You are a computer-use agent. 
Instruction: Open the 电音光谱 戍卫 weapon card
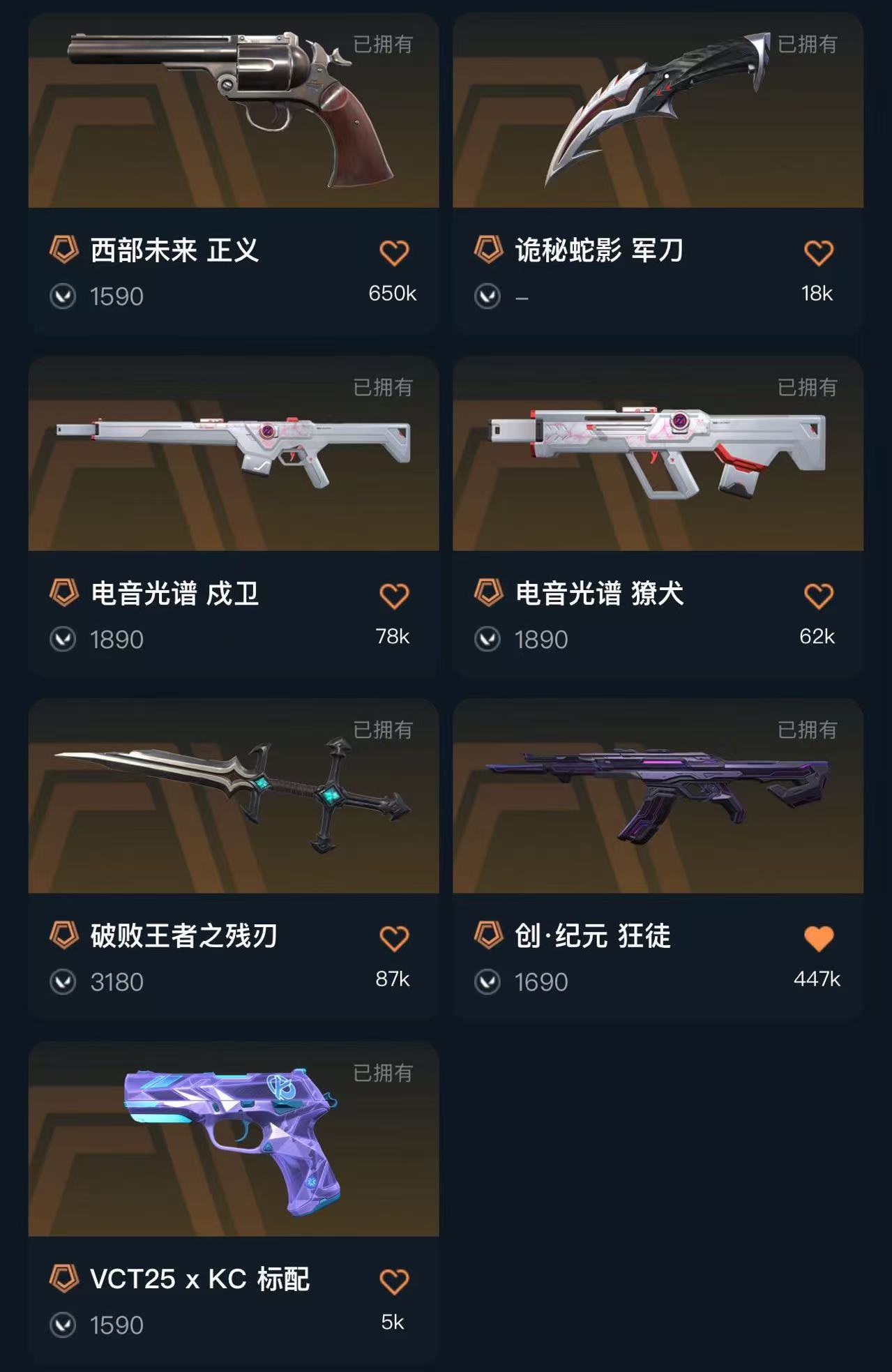(233, 453)
